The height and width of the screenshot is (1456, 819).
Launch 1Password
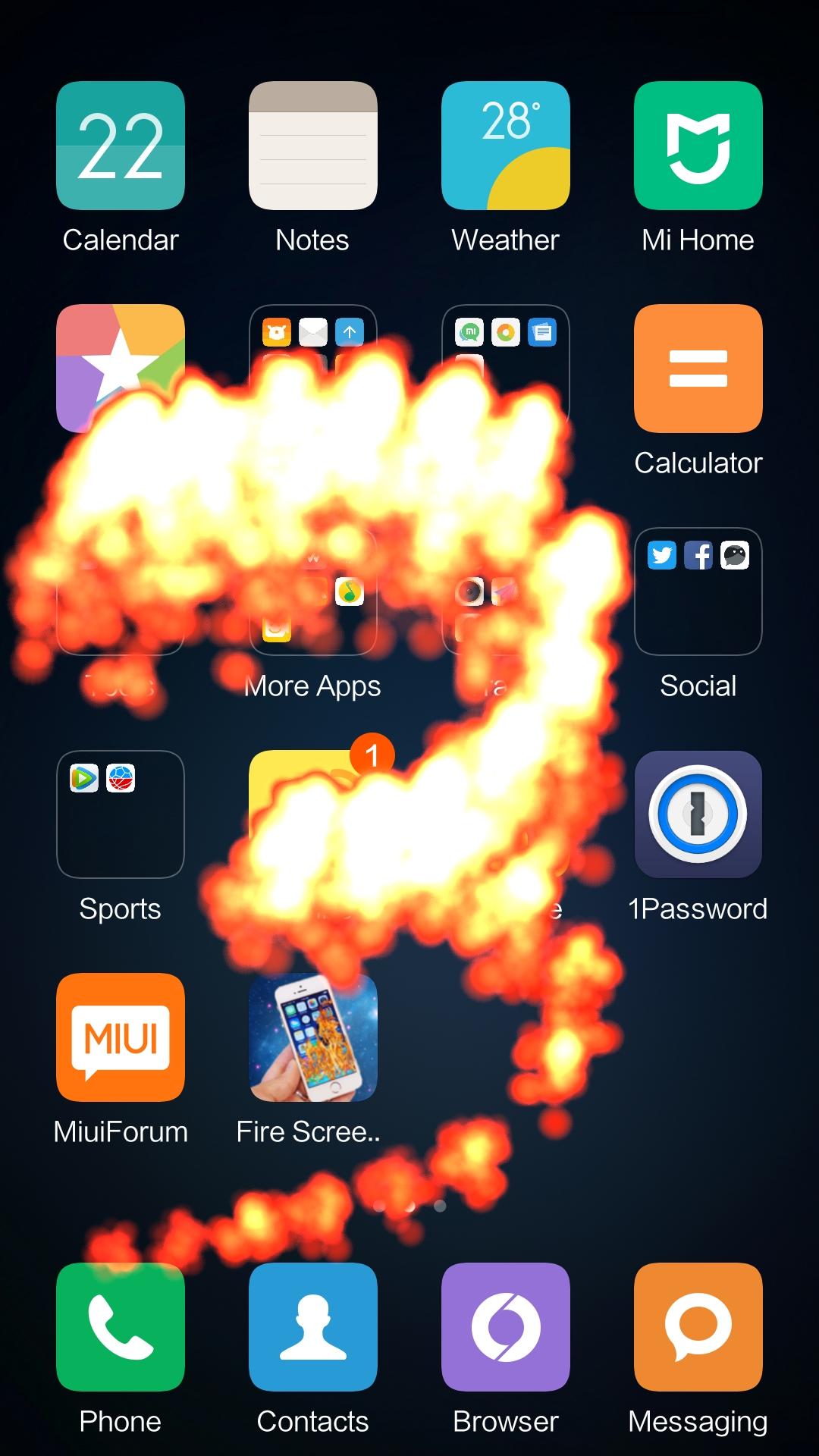click(x=698, y=814)
